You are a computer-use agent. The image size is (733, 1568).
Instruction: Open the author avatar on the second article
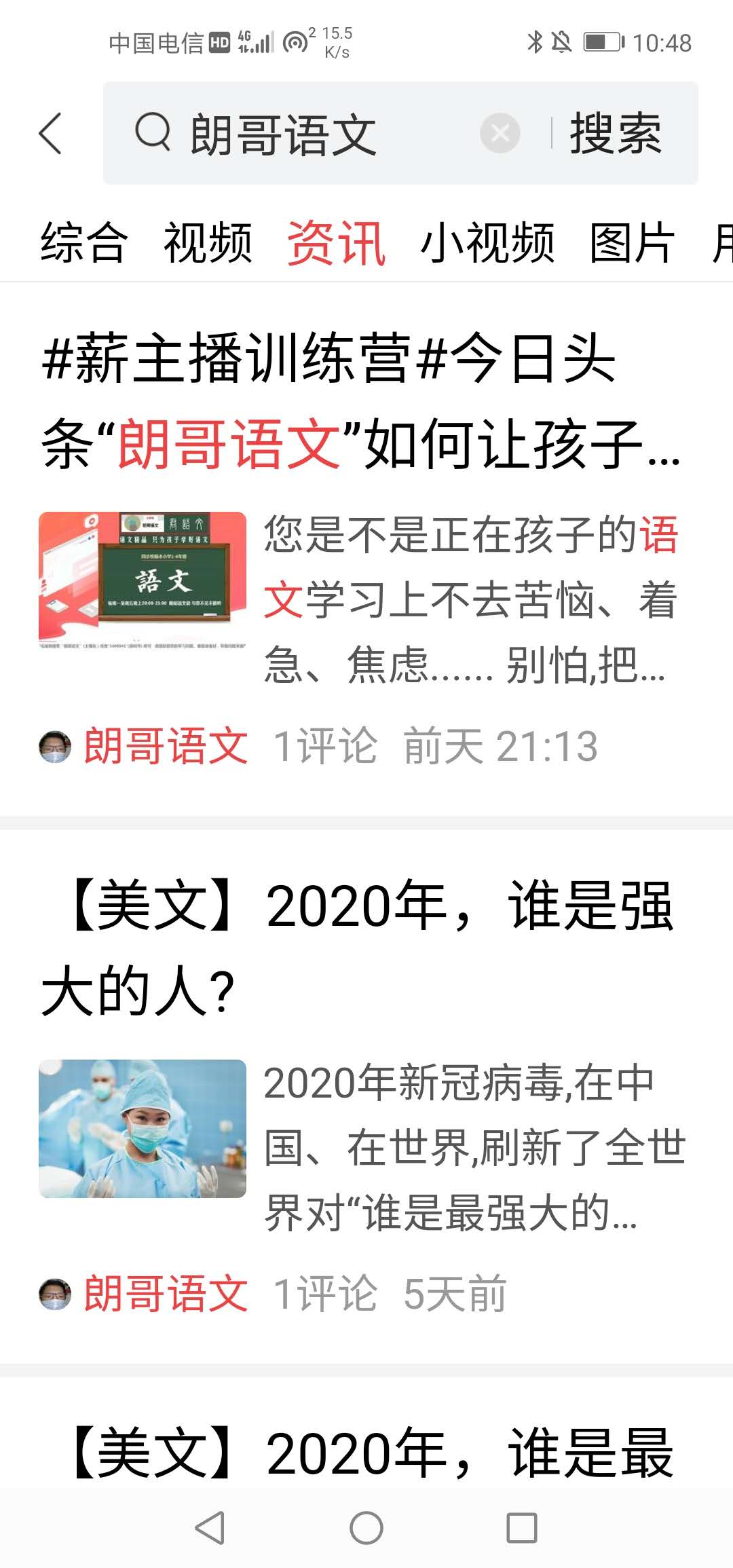click(54, 1292)
